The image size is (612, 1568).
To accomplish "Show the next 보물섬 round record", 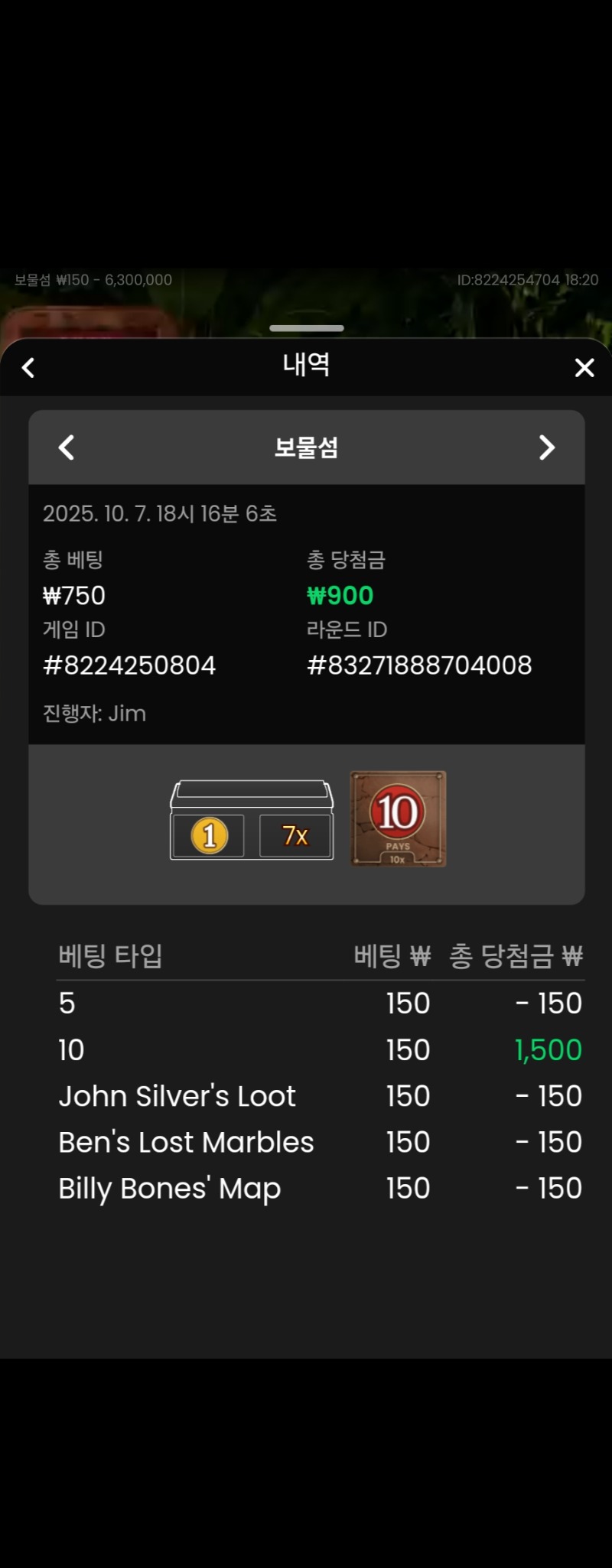I will (546, 447).
